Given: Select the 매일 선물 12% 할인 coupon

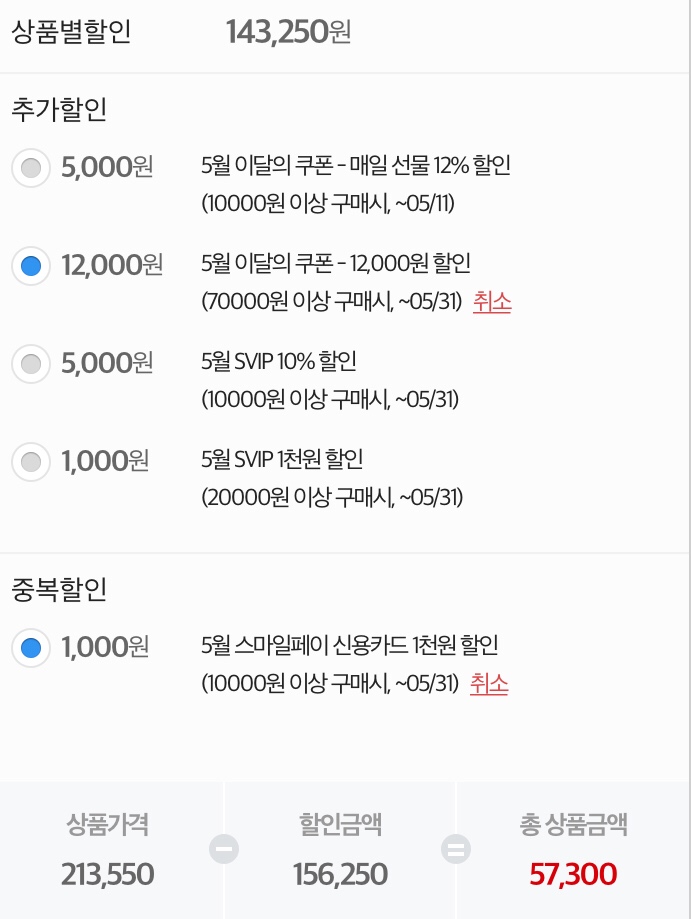Looking at the screenshot, I should [31, 169].
